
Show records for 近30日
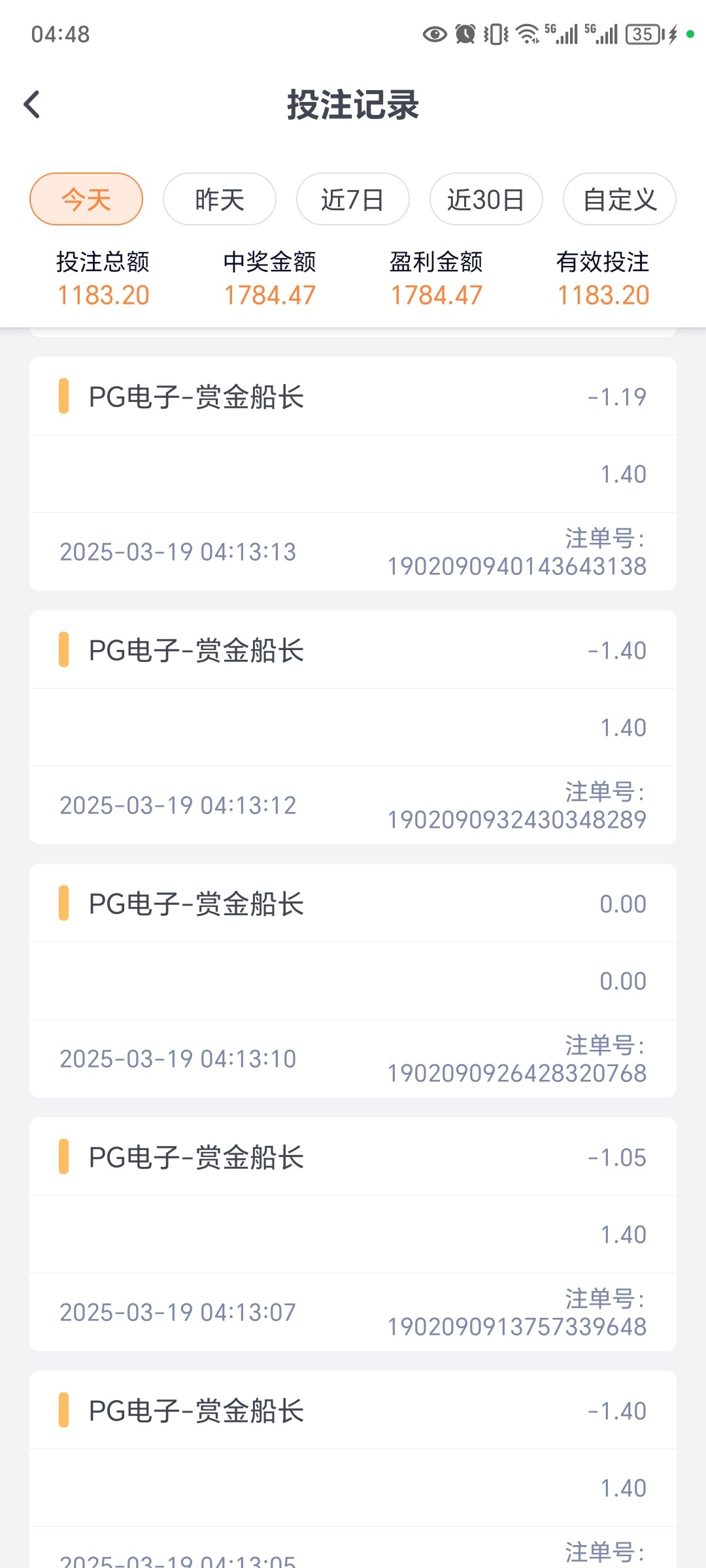(486, 199)
